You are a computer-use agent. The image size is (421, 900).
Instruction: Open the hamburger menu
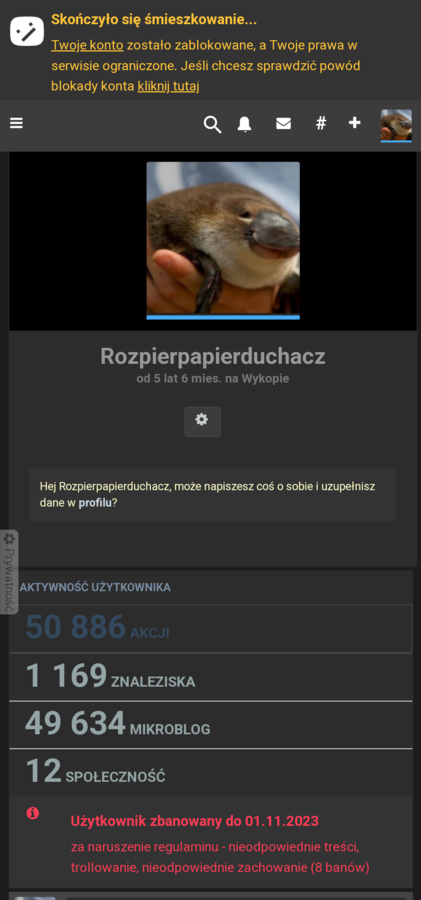click(x=17, y=123)
